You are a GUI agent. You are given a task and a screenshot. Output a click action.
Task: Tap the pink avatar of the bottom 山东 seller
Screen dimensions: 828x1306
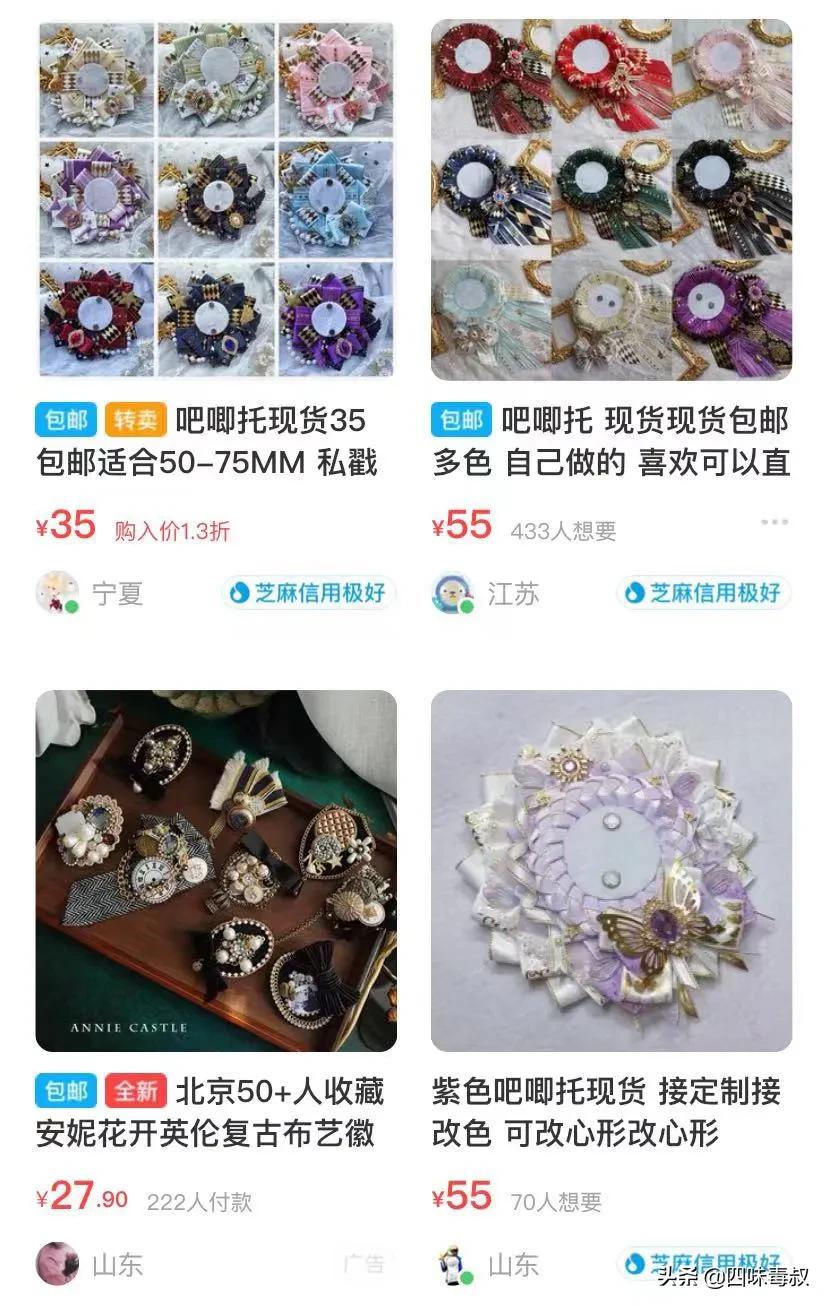point(57,1265)
